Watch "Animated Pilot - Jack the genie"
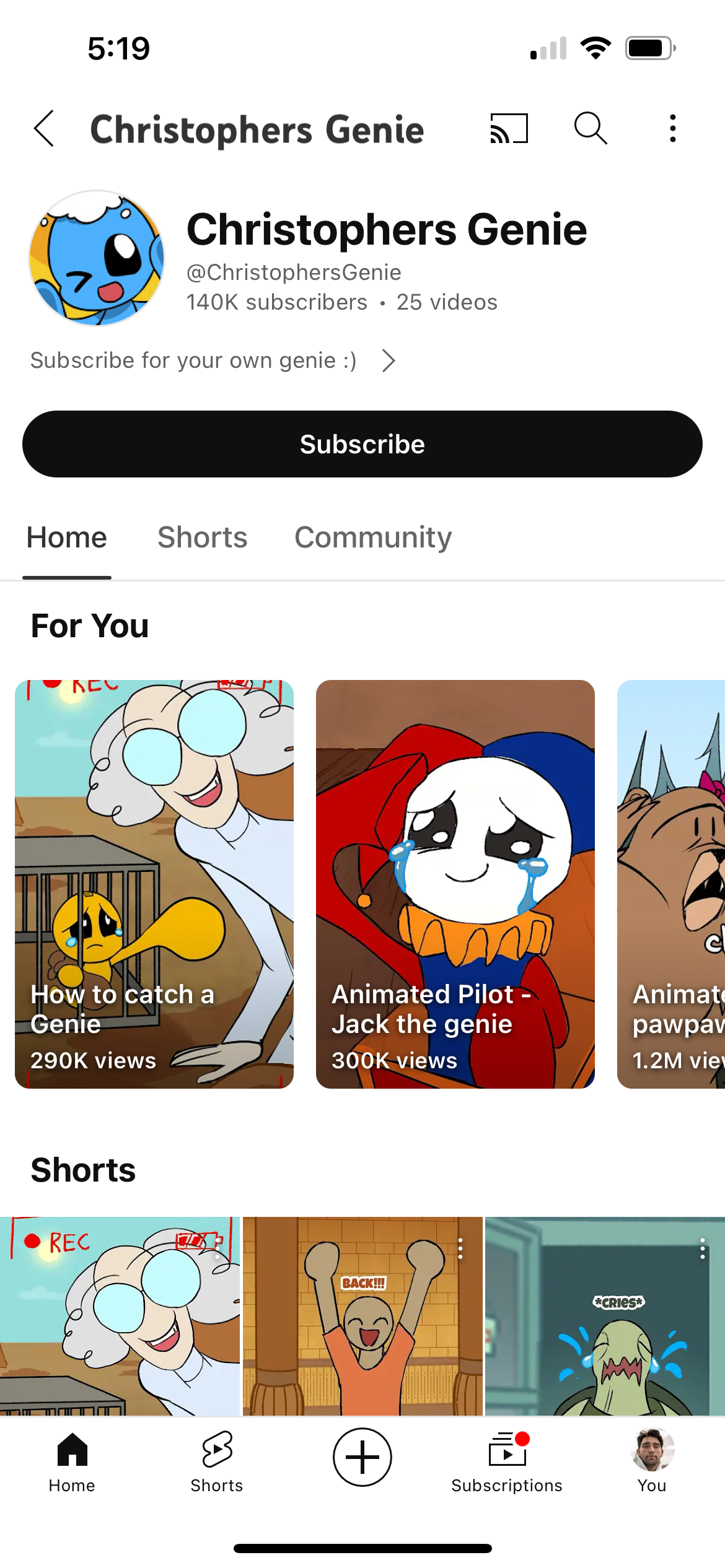The height and width of the screenshot is (1568, 725). (x=455, y=884)
